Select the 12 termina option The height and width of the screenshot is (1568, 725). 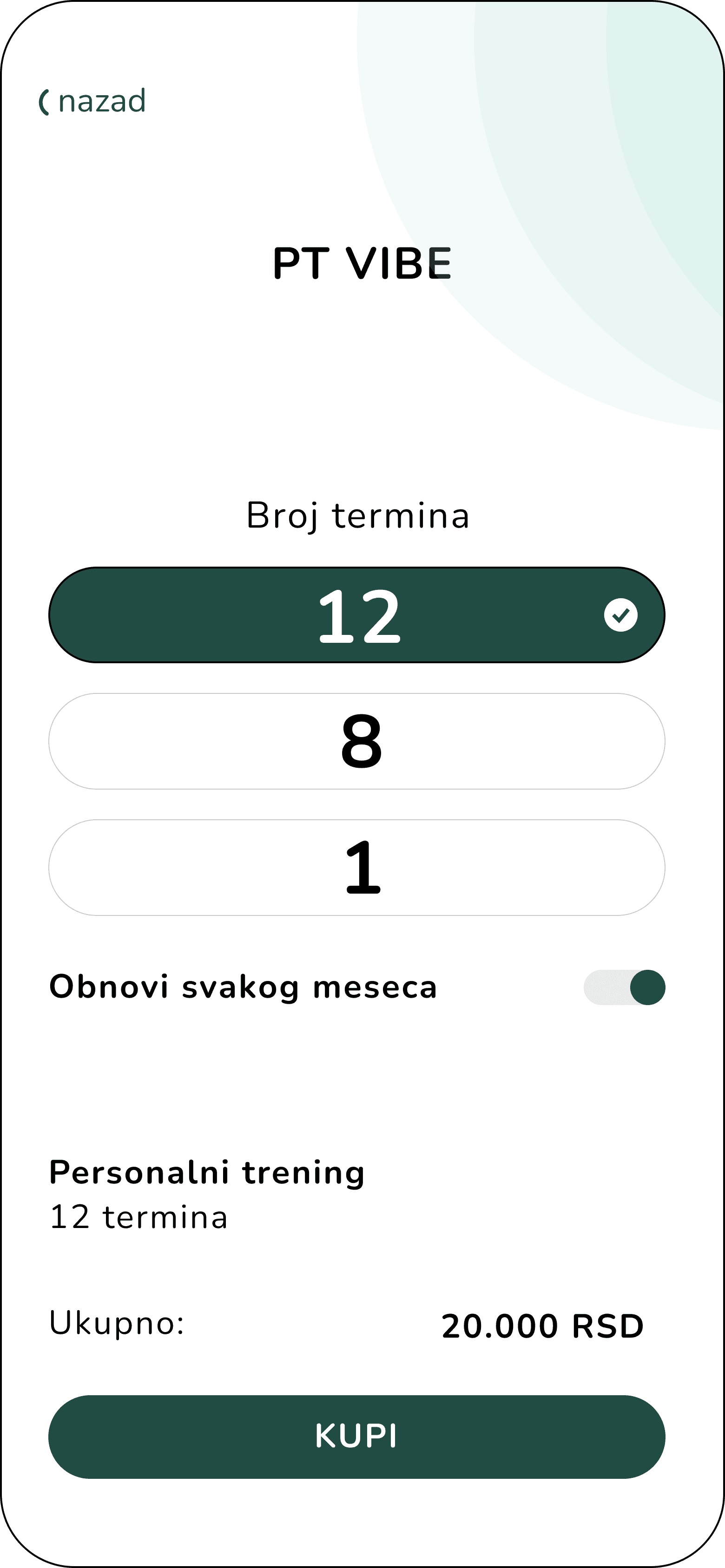click(x=356, y=615)
